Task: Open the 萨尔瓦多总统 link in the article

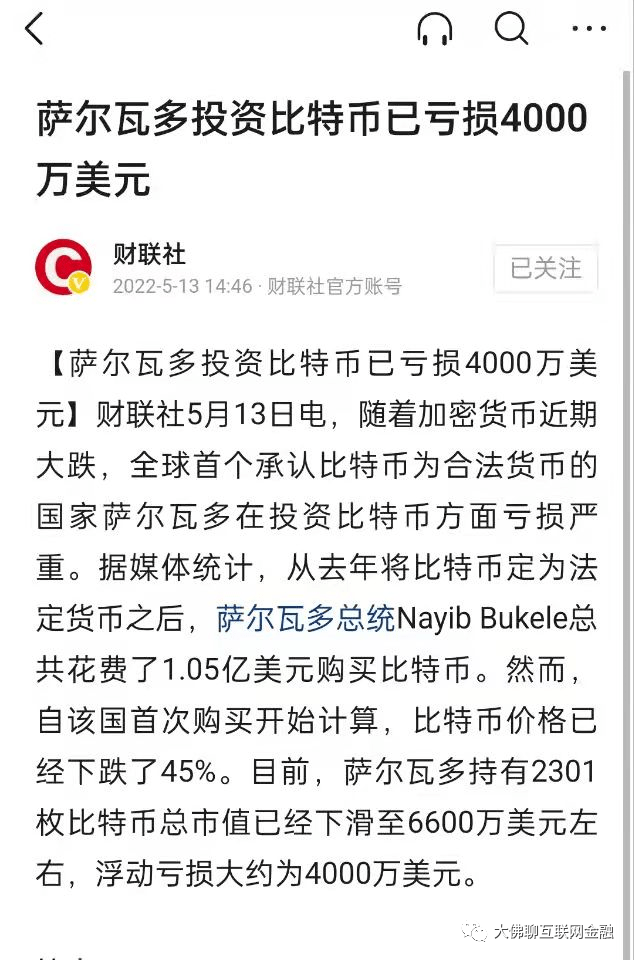Action: pyautogui.click(x=306, y=619)
